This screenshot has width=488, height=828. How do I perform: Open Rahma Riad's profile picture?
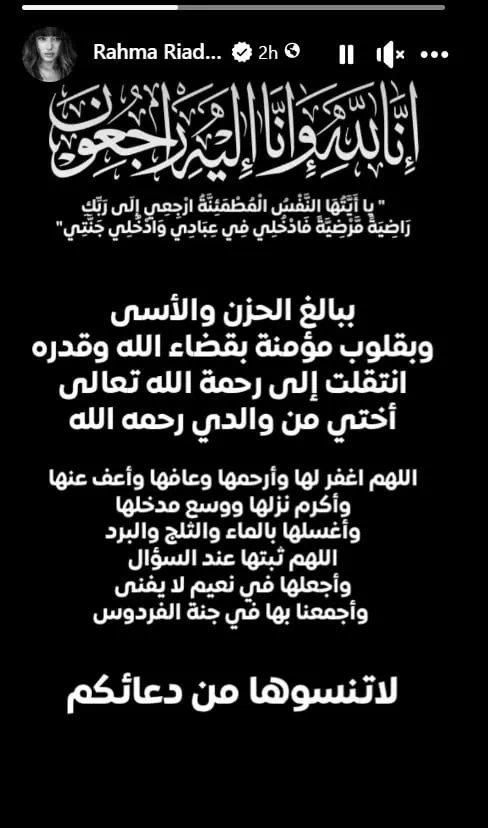tap(49, 54)
